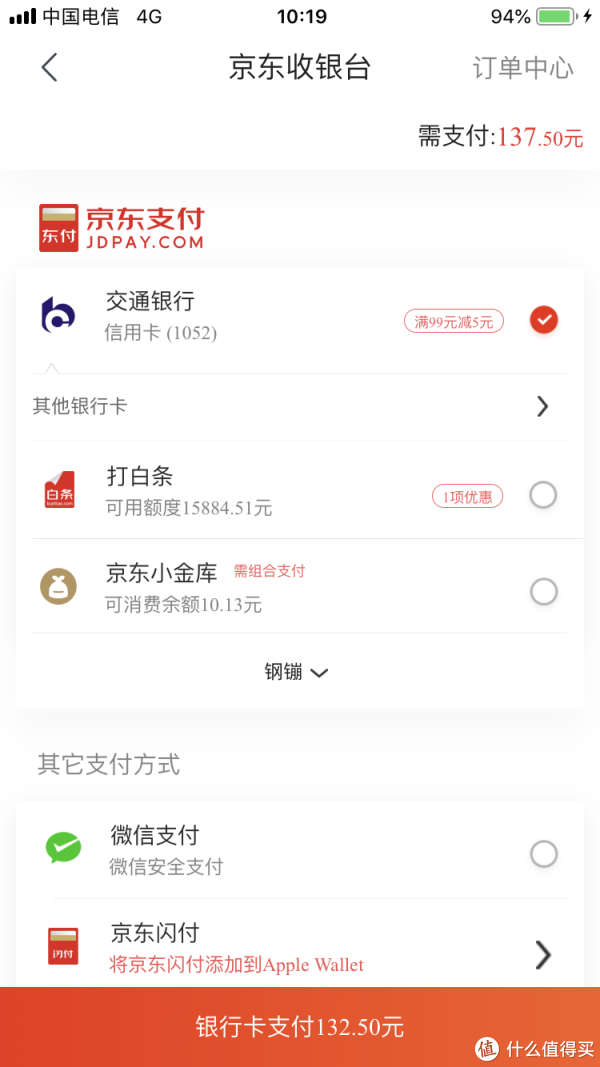The width and height of the screenshot is (600, 1067).
Task: Expand the 钢镚 section
Action: 297,672
